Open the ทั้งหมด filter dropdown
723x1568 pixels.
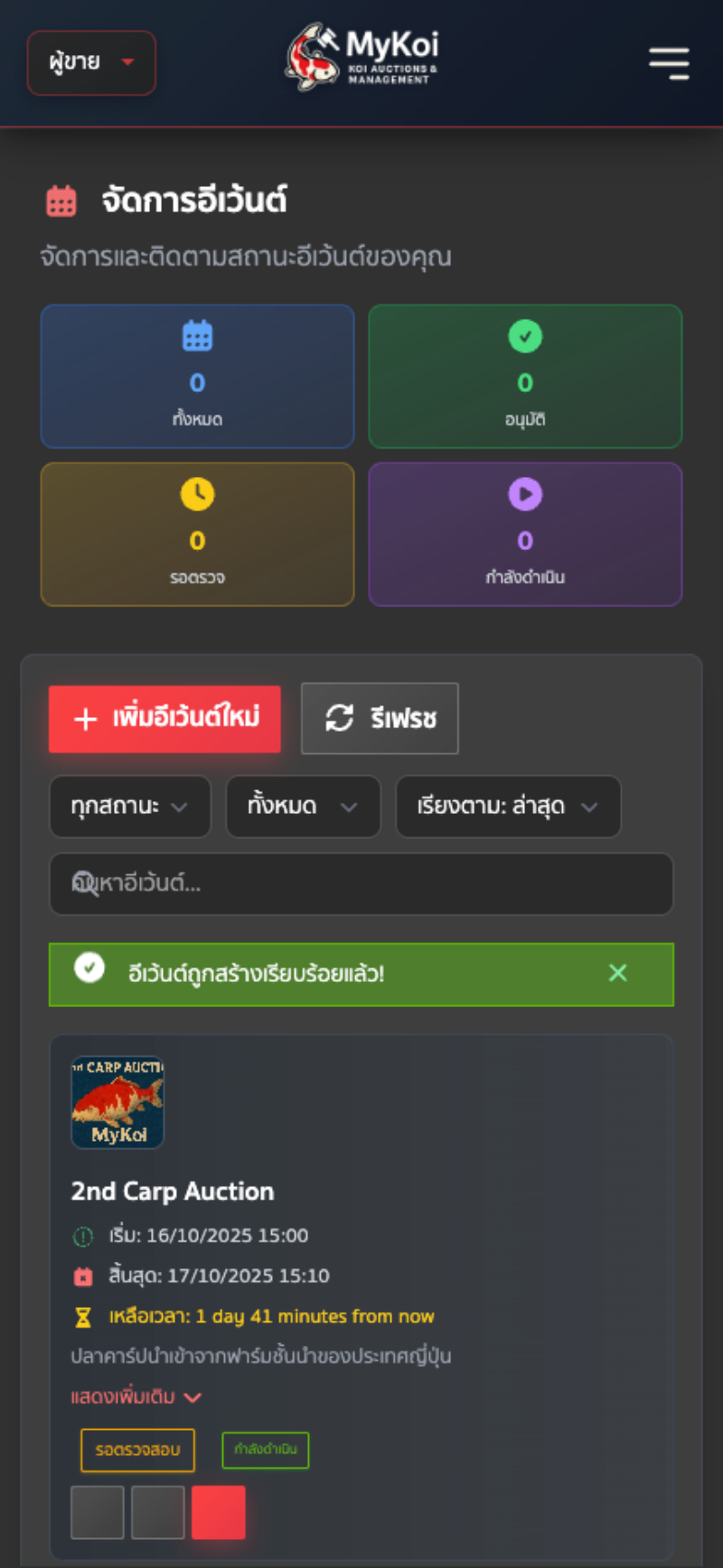click(x=303, y=807)
